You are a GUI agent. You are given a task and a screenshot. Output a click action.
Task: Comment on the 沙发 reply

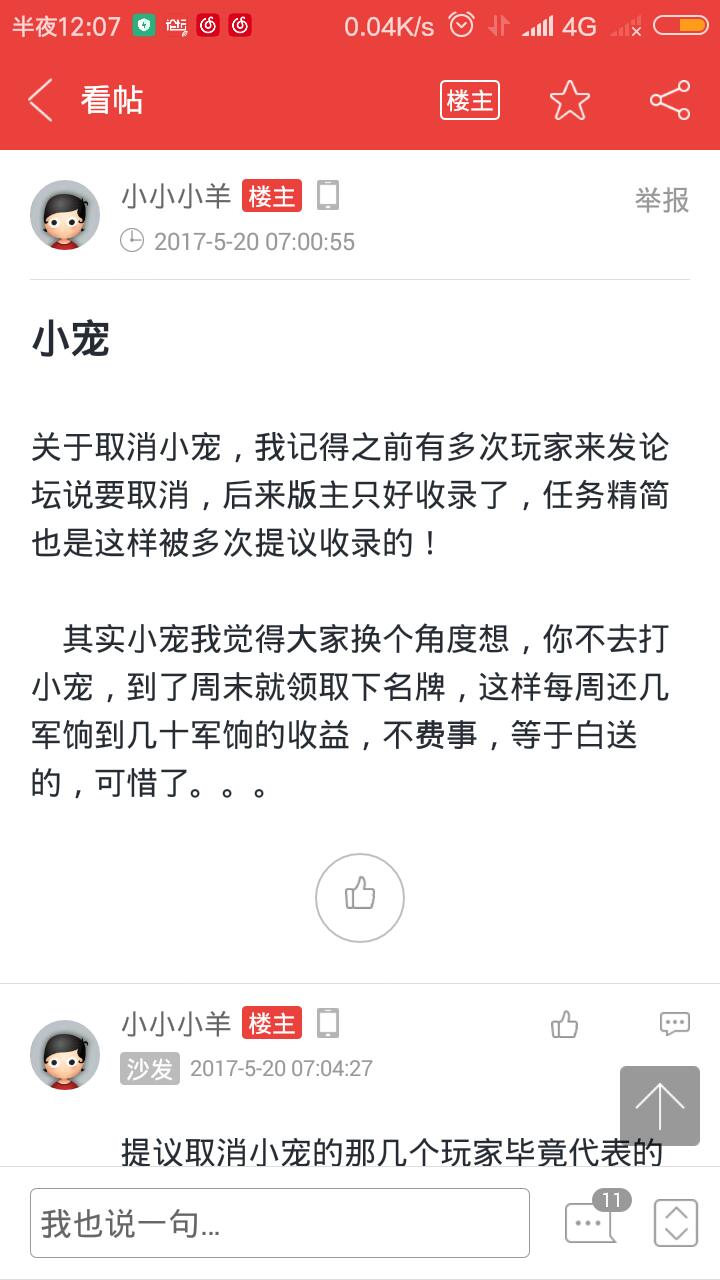coord(675,1024)
